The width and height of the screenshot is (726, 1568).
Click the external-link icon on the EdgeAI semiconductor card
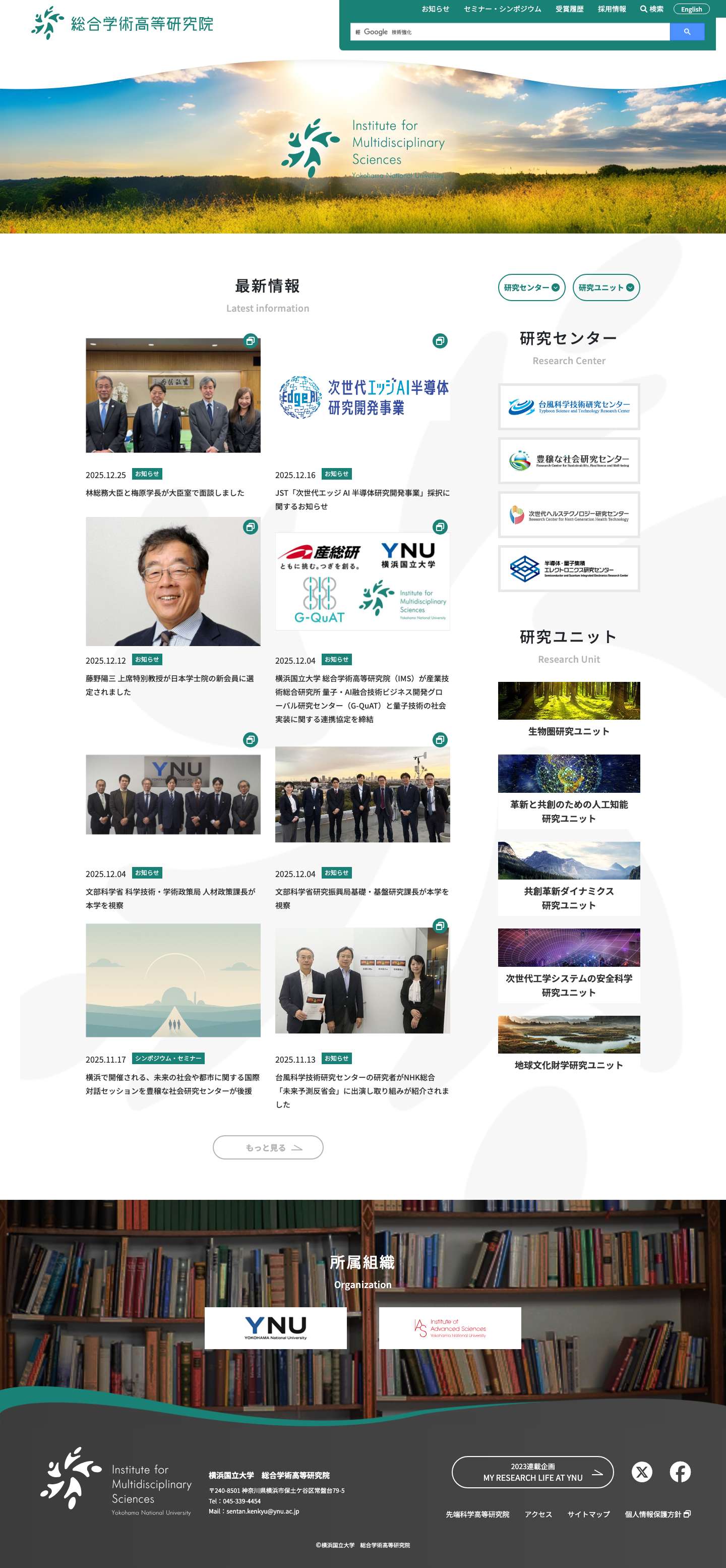pos(440,340)
